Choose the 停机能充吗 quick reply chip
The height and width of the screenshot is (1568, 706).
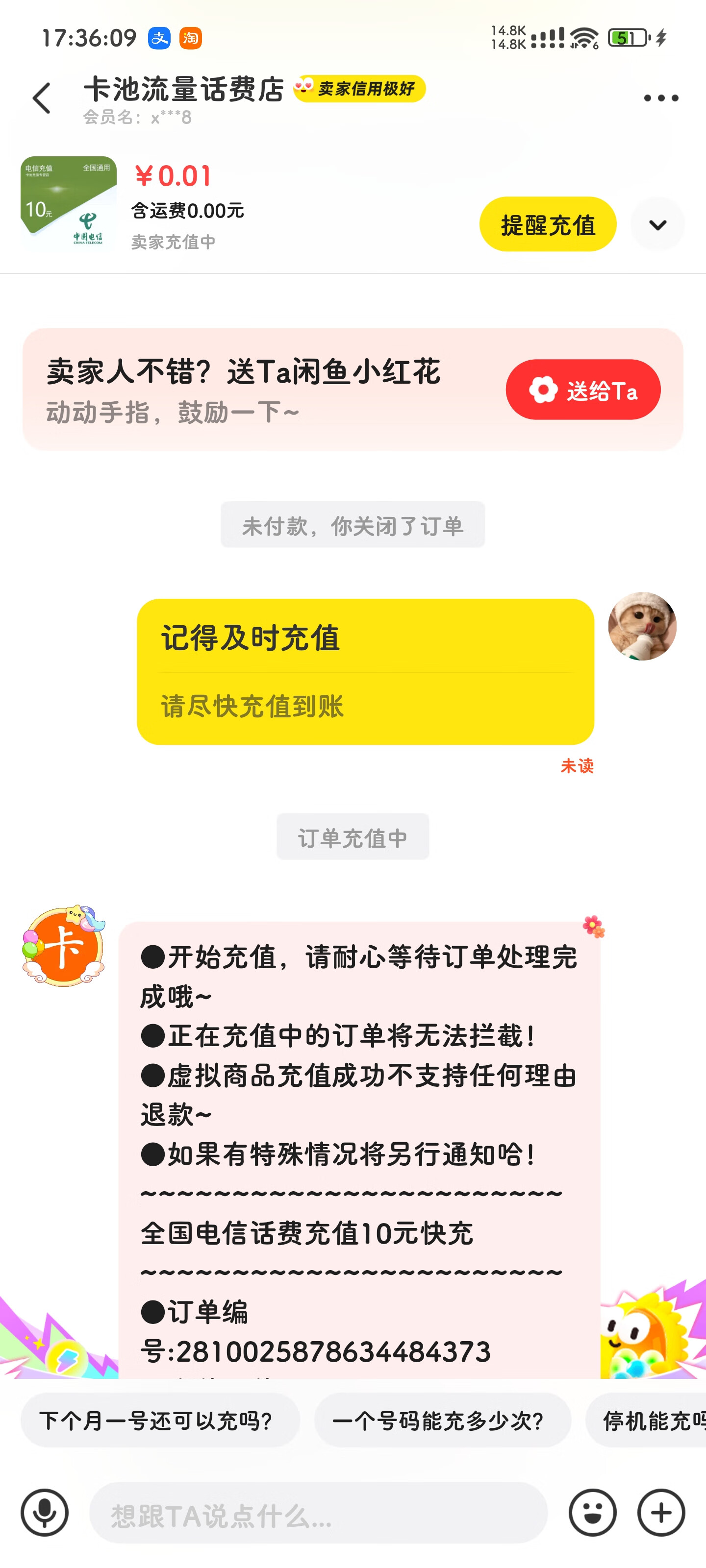click(649, 1421)
